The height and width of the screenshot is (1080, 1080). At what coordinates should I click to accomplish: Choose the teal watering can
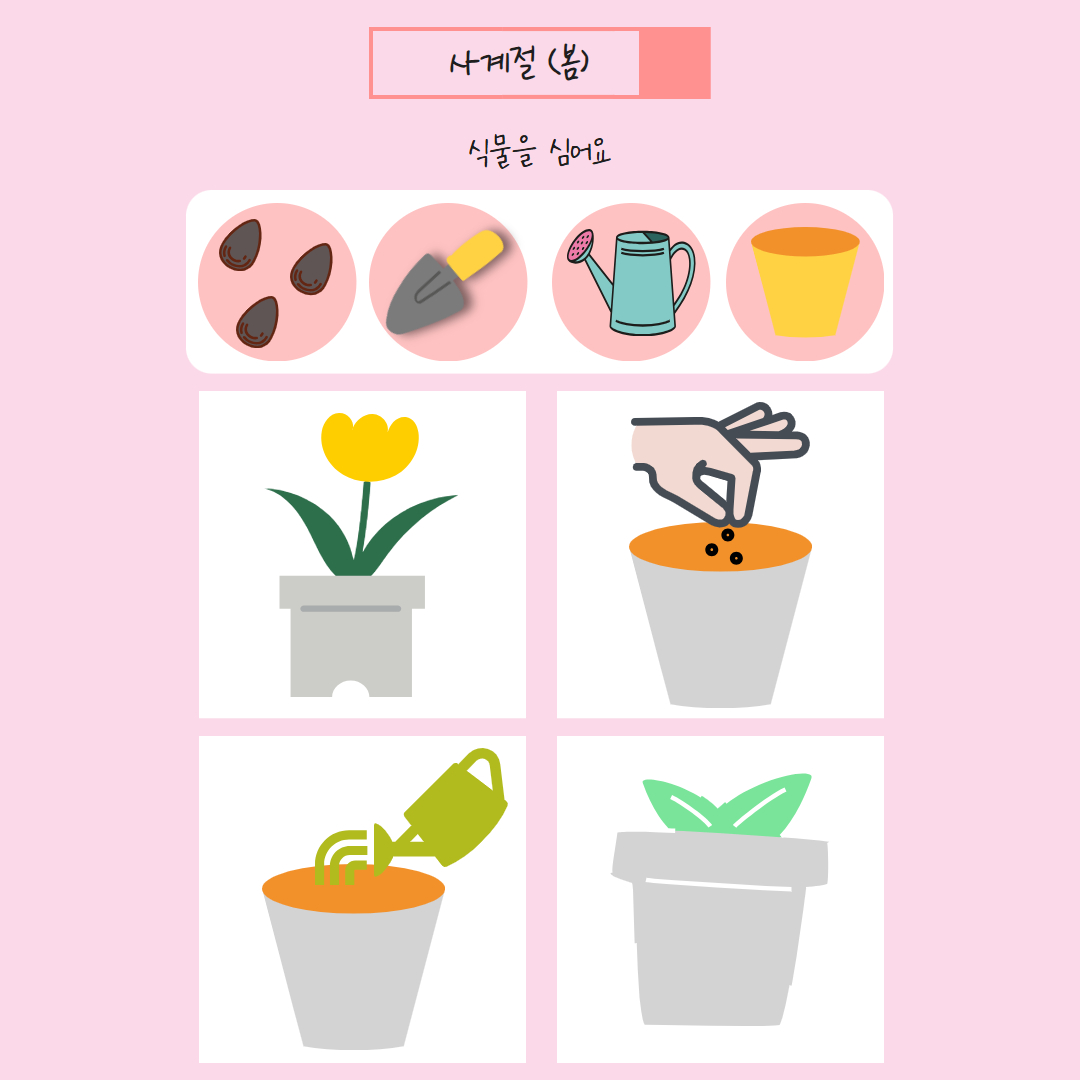pyautogui.click(x=631, y=282)
